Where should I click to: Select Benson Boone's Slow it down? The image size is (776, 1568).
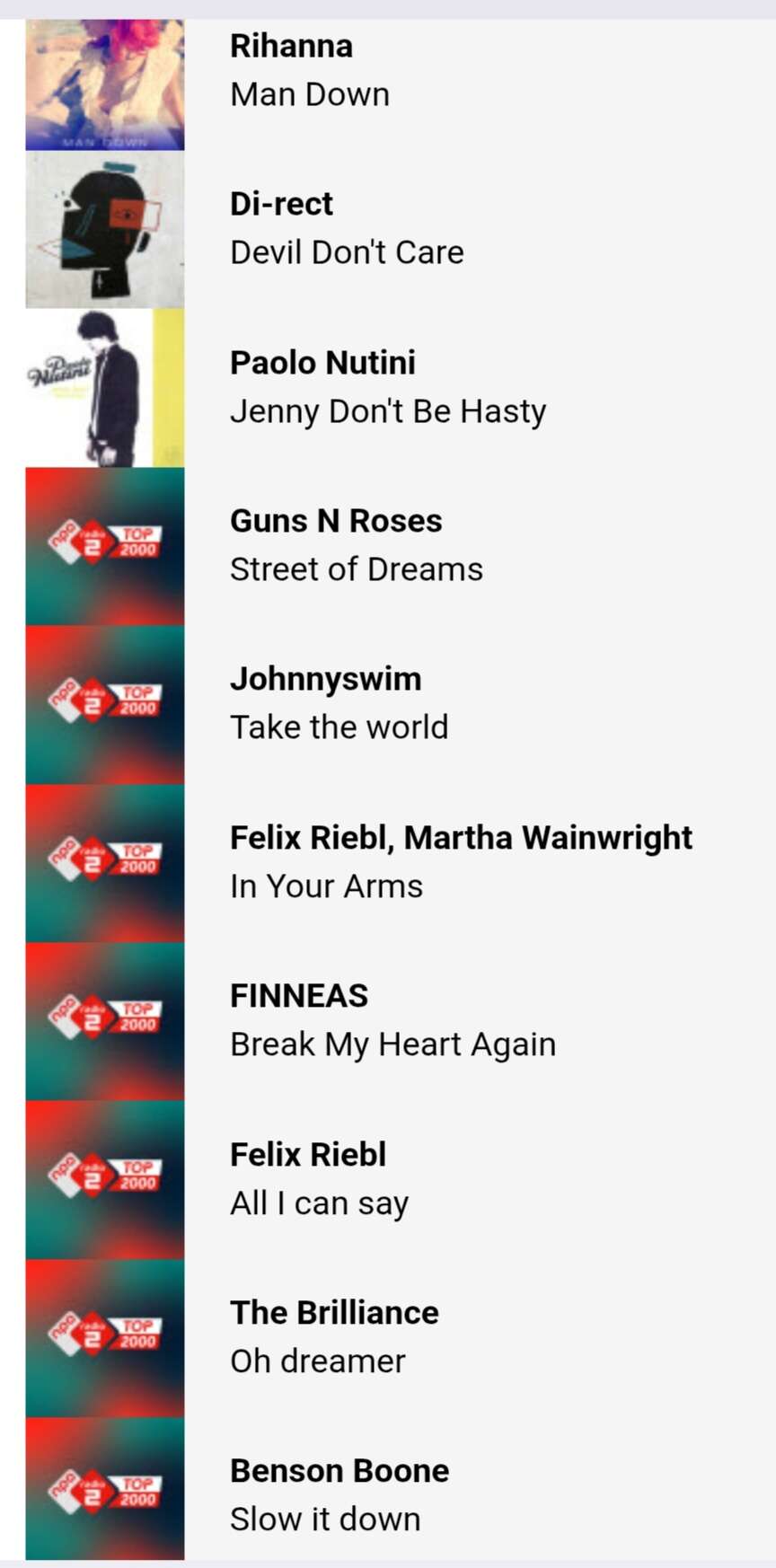[325, 1520]
